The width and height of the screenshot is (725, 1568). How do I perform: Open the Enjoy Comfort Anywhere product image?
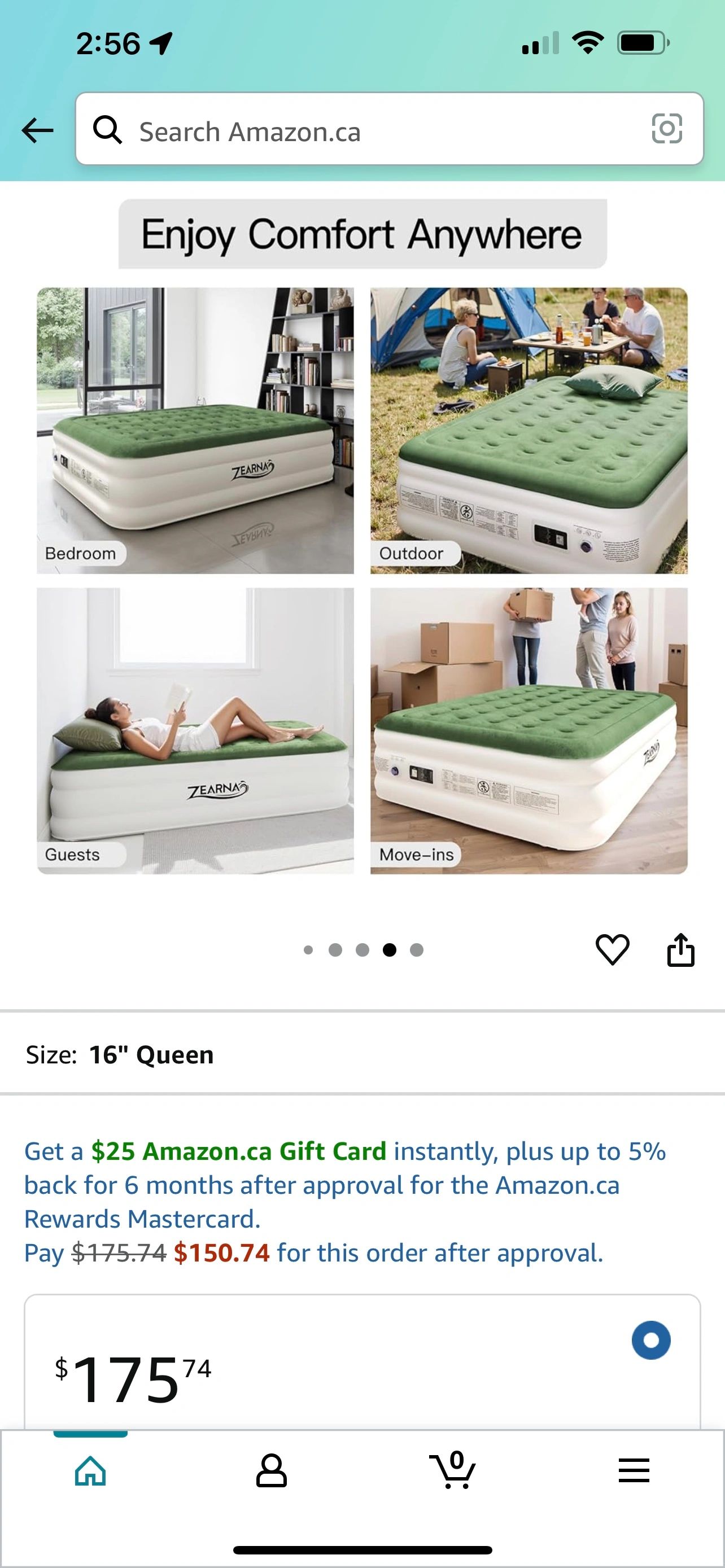tap(362, 537)
